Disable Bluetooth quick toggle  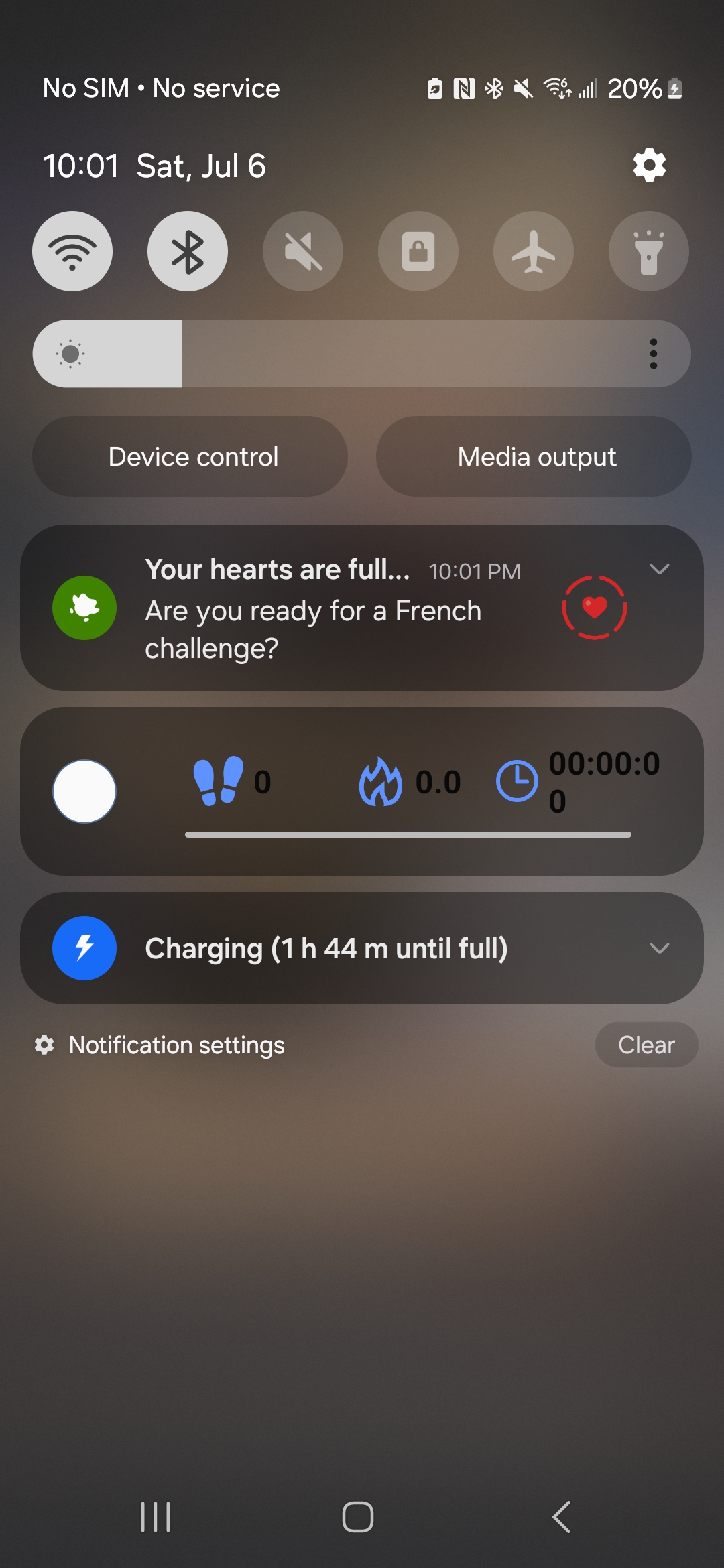pos(188,251)
